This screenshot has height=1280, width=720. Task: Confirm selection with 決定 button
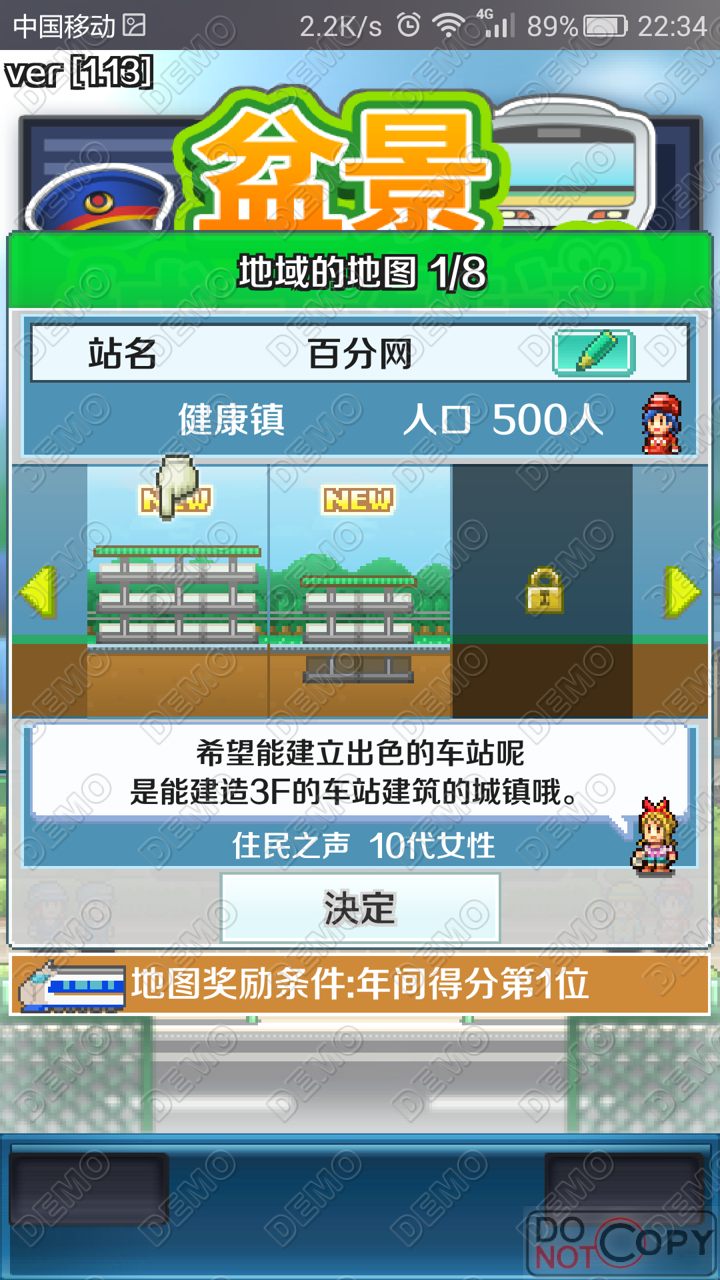360,908
